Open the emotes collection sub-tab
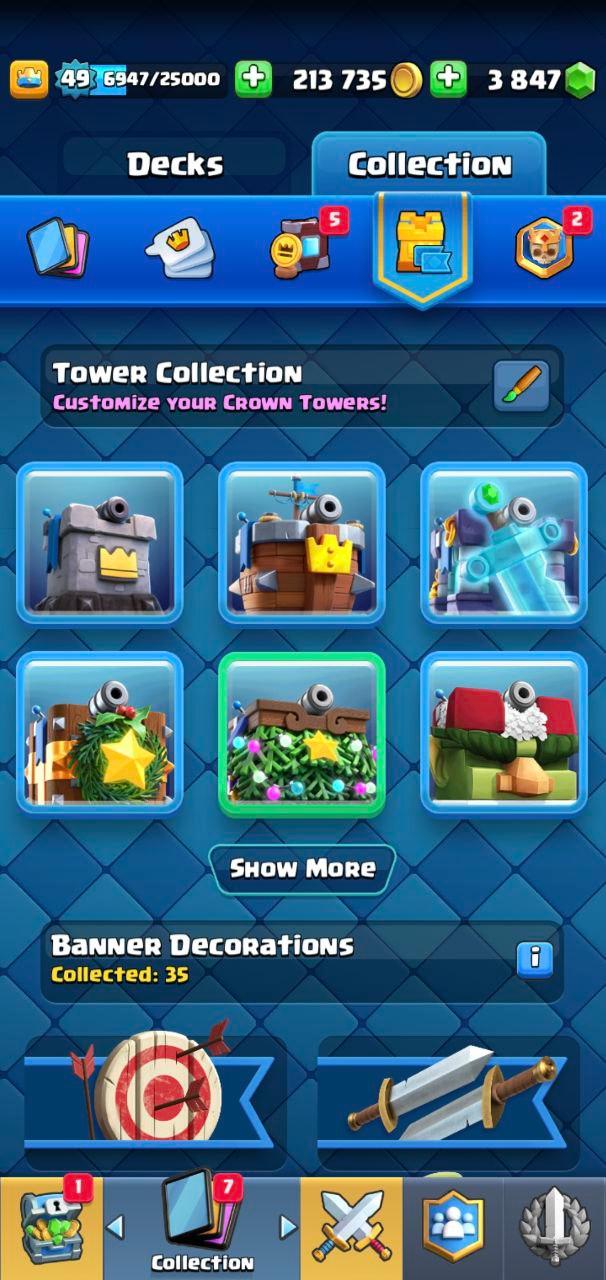Viewport: 606px width, 1280px height. (180, 249)
